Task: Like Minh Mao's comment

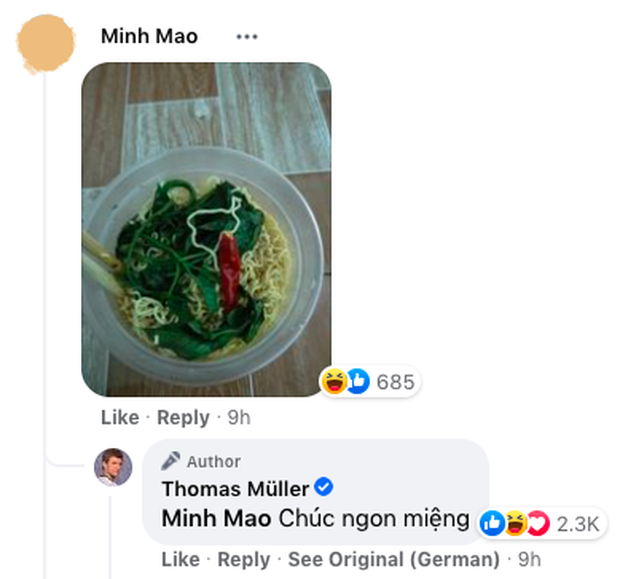Action: [119, 417]
